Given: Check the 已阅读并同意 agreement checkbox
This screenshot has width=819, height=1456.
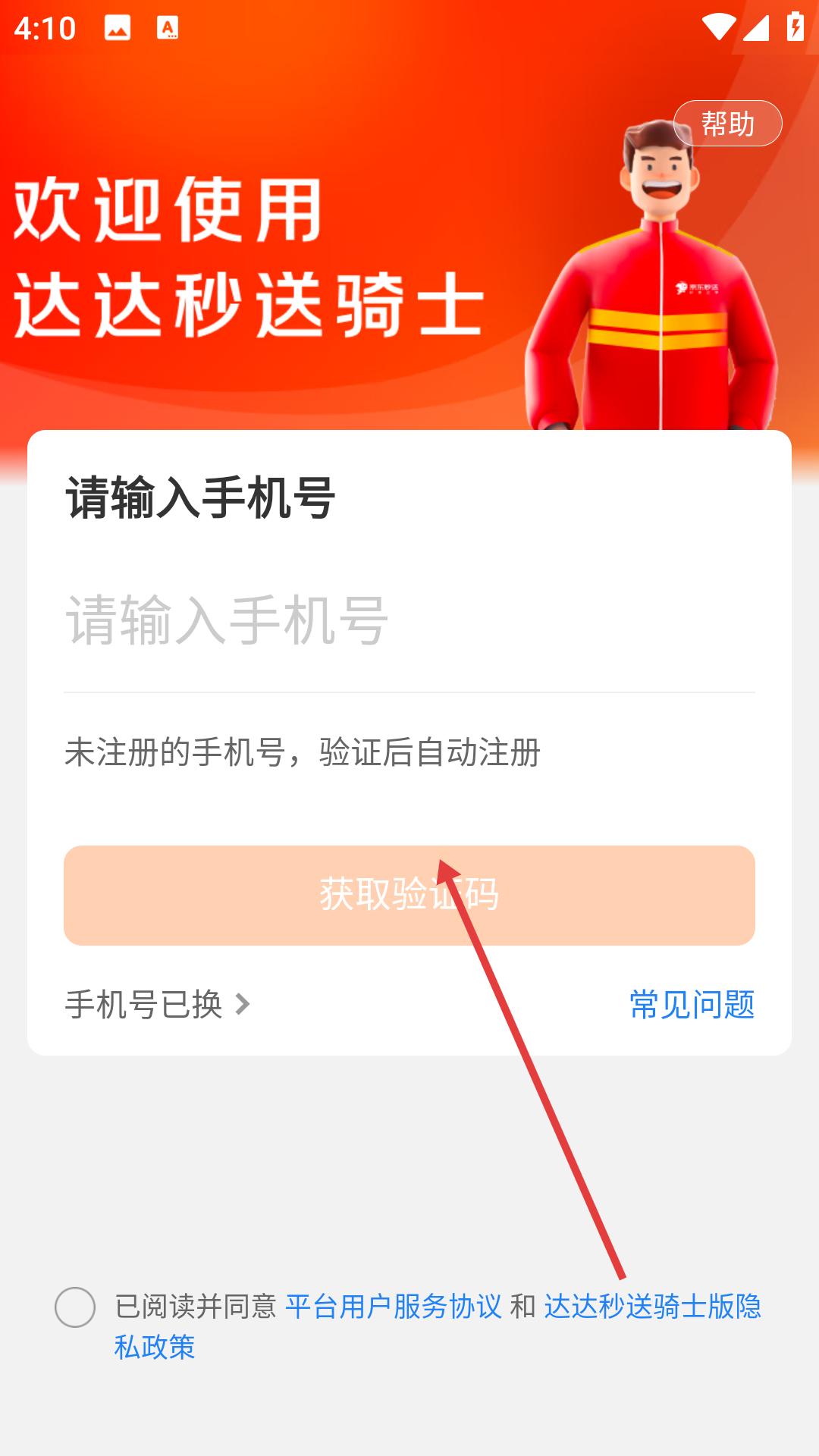Looking at the screenshot, I should tap(75, 1307).
